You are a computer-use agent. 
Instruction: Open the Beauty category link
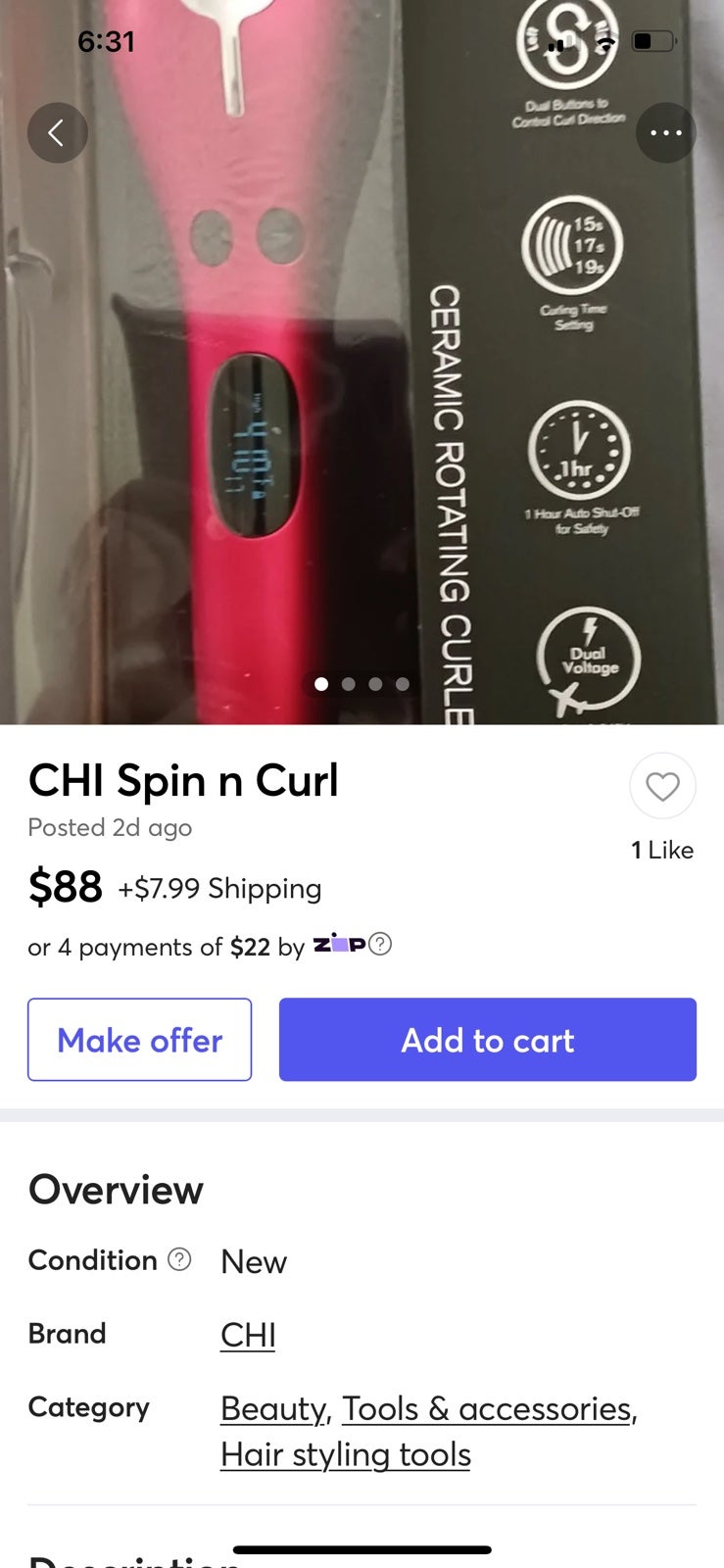[273, 1408]
